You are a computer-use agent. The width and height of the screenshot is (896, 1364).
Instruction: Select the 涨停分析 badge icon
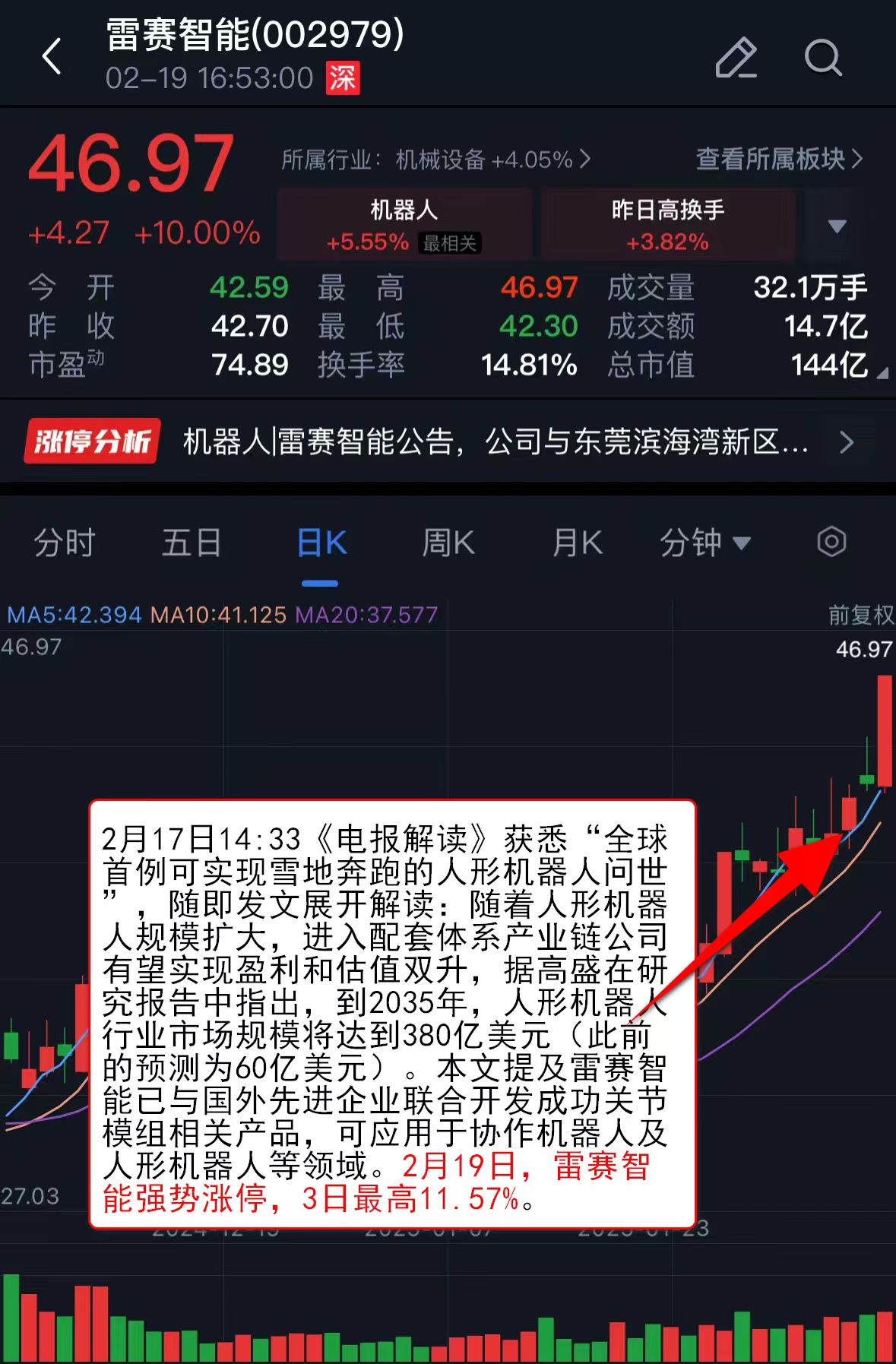(x=90, y=441)
